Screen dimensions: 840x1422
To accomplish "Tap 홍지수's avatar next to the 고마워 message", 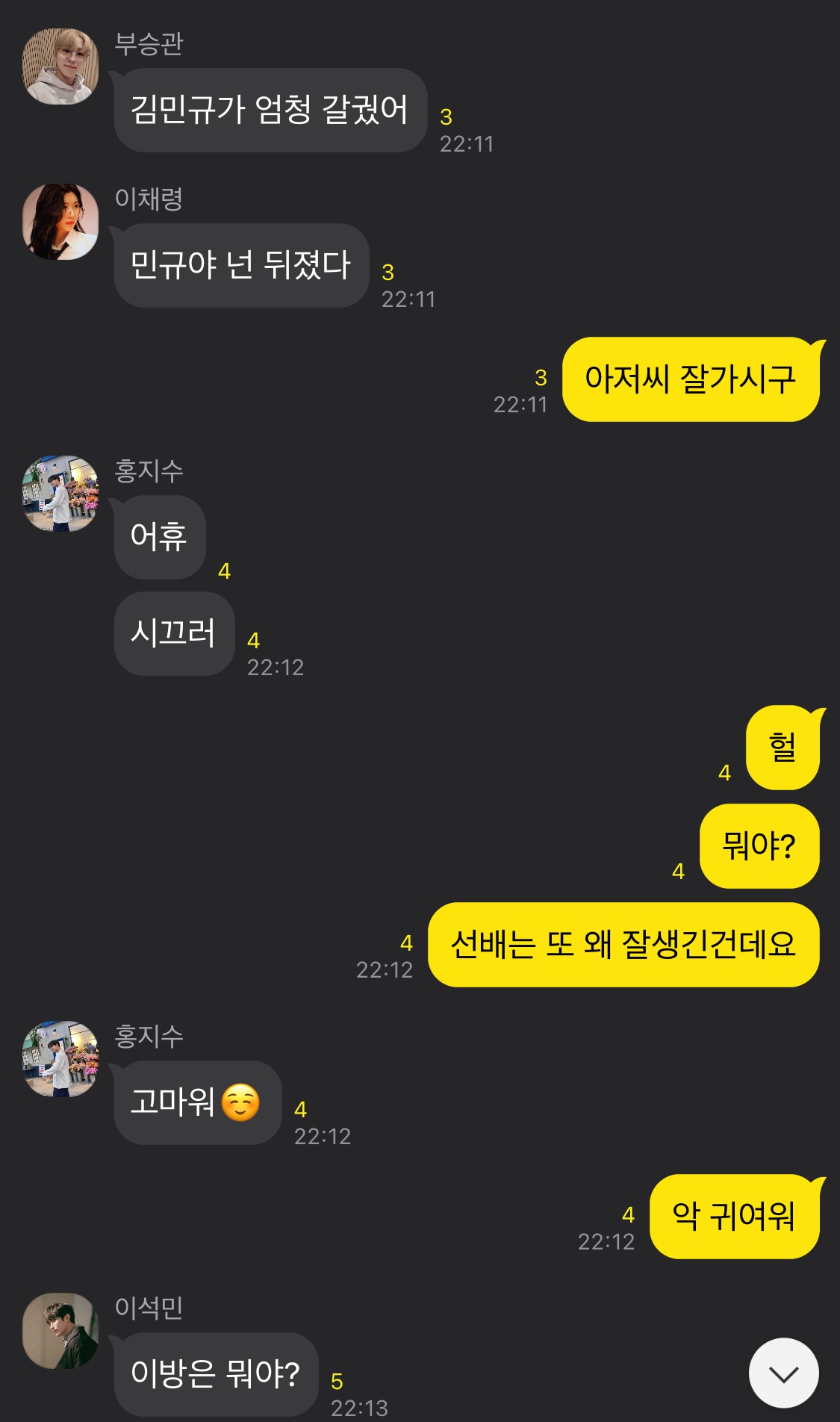I will [x=60, y=1059].
